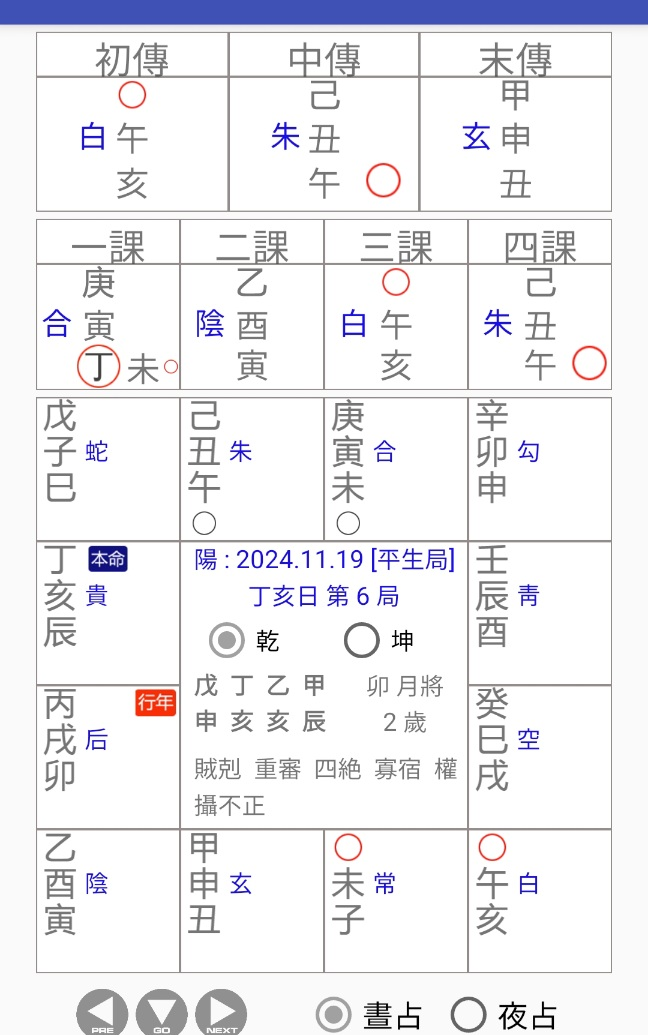Advance to the next chart with NEXT
The image size is (648, 1035).
coord(221,1013)
